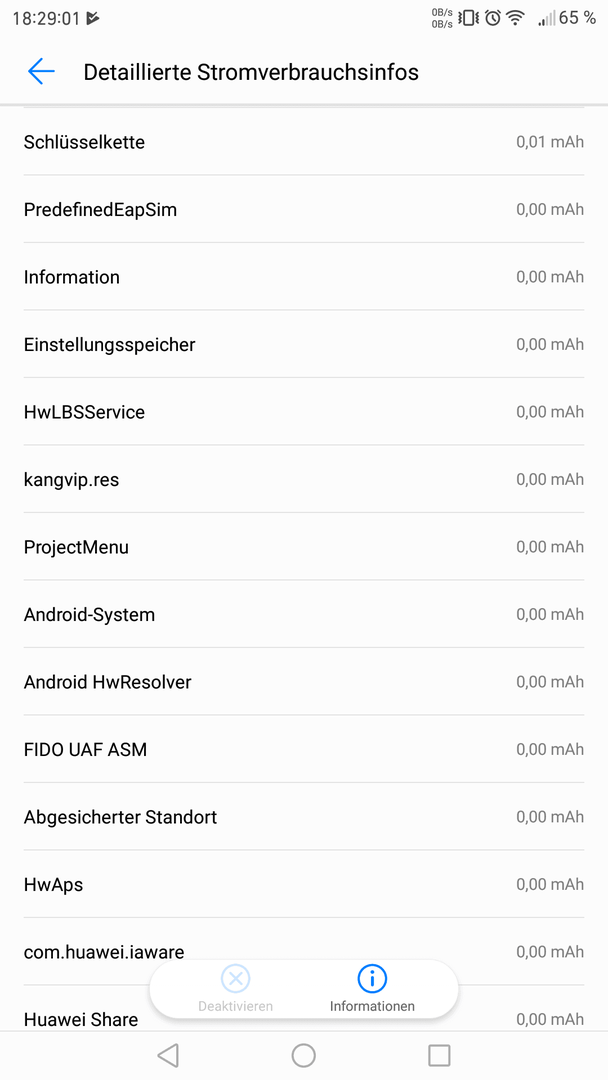
Task: Open the PredefinedEapSim row
Action: pyautogui.click(x=304, y=209)
